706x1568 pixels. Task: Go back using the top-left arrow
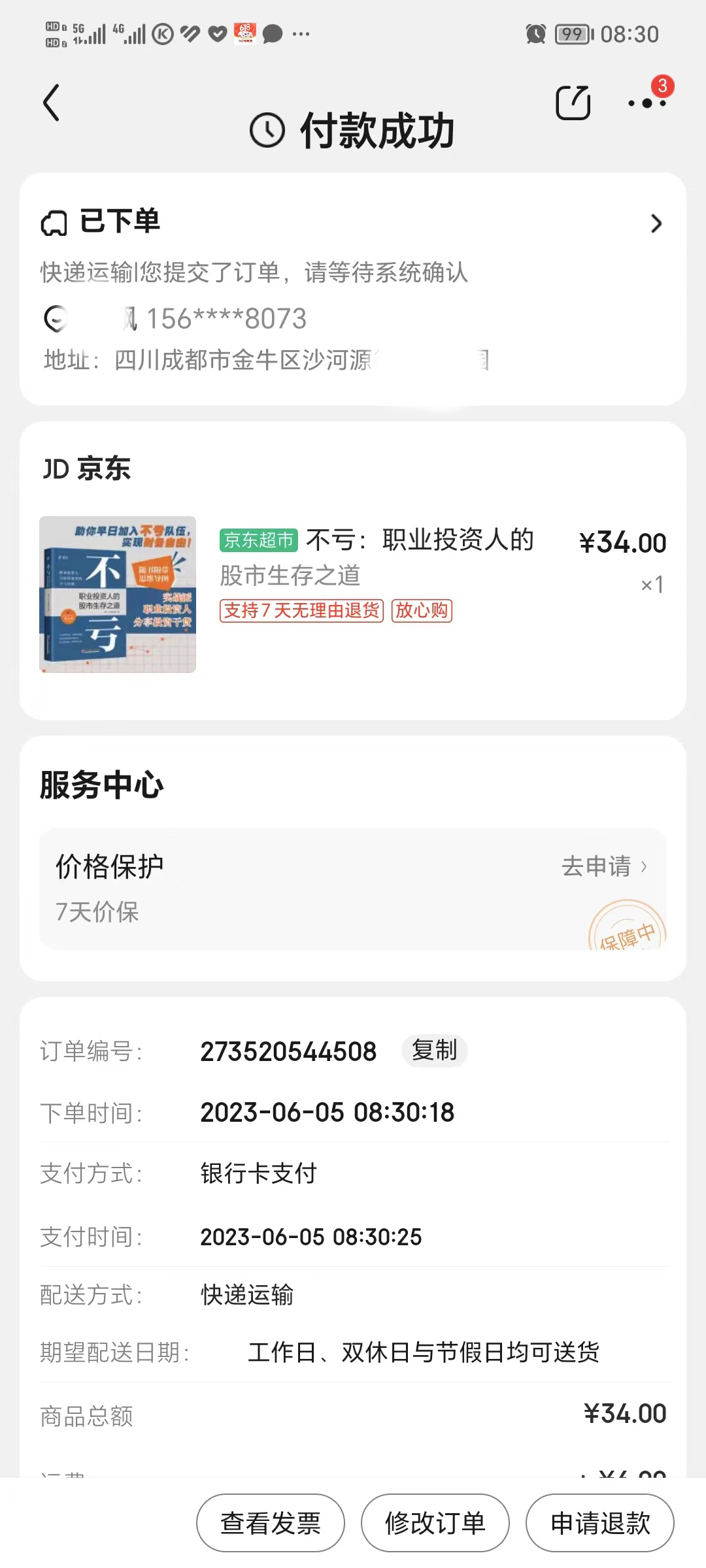coord(52,103)
